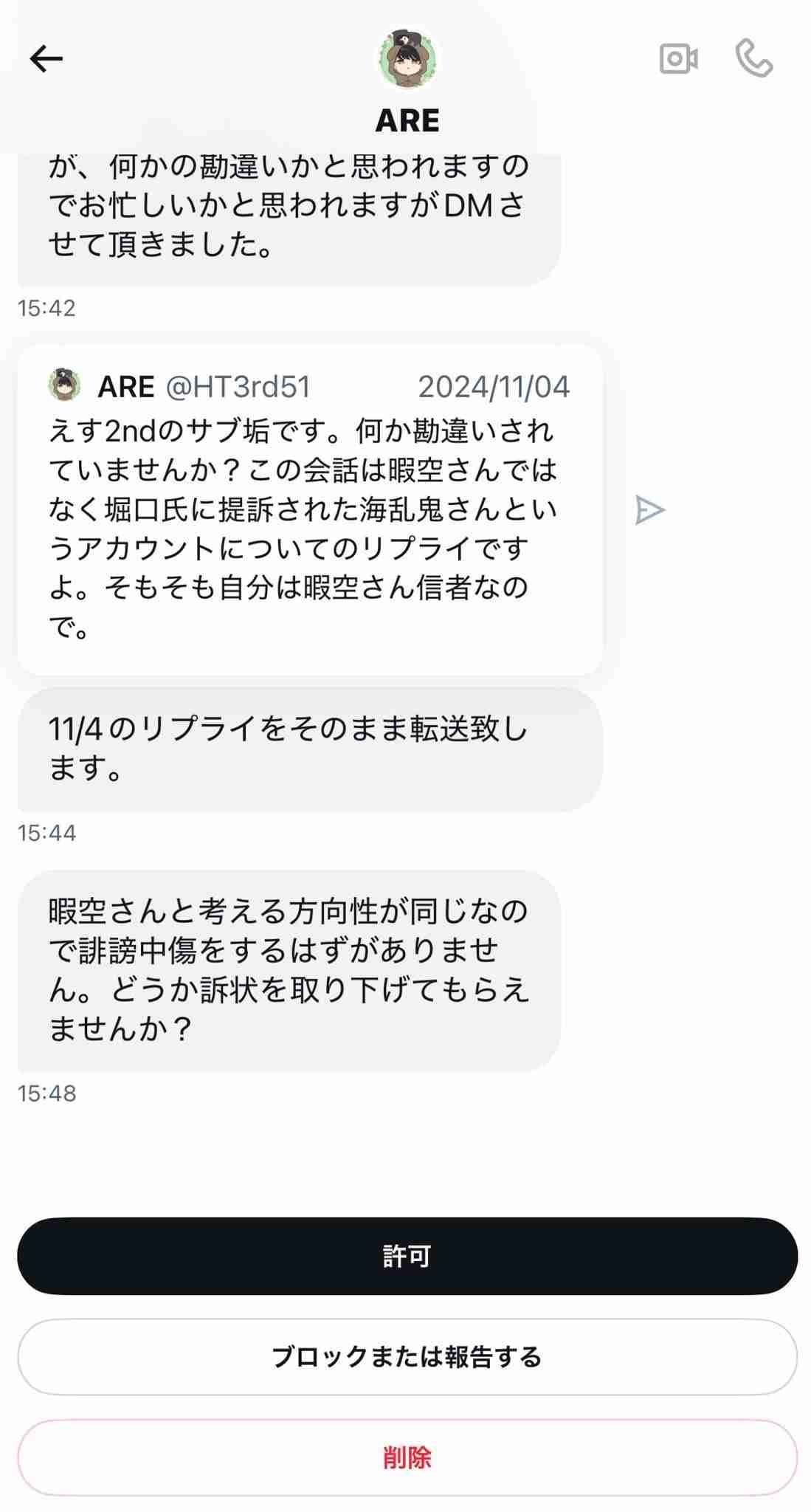Delete the conversation with 削除
This screenshot has width=811, height=1512.
[407, 1457]
